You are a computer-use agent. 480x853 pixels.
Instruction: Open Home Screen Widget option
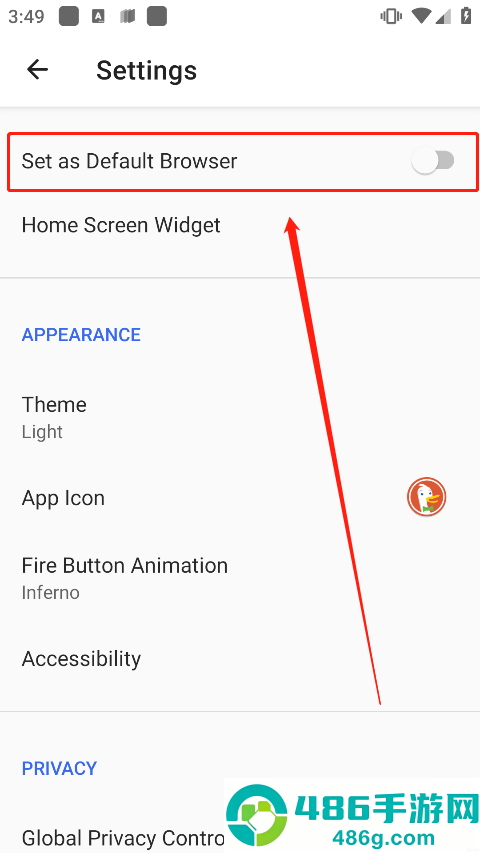point(240,225)
